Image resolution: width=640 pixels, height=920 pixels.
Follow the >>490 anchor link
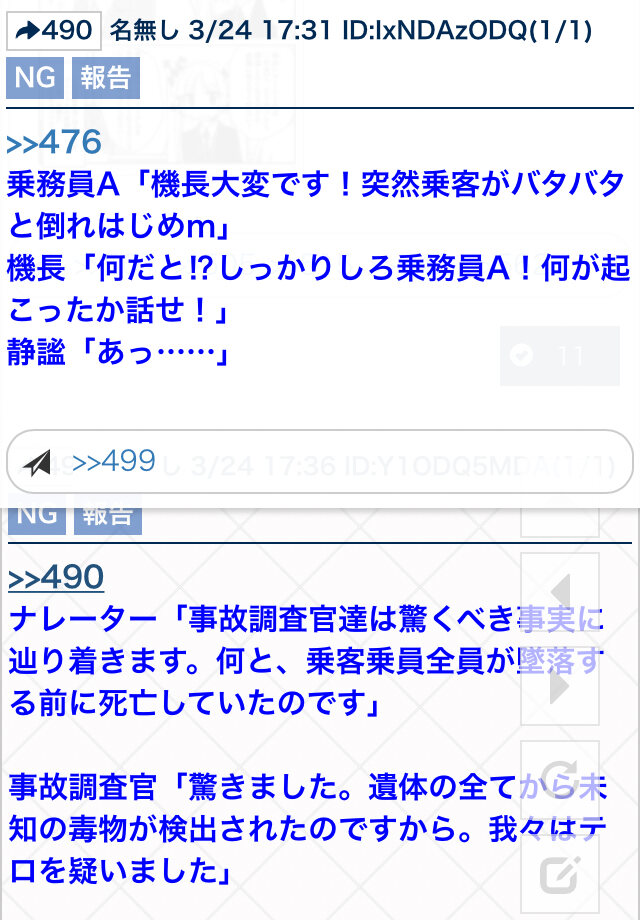pyautogui.click(x=56, y=577)
